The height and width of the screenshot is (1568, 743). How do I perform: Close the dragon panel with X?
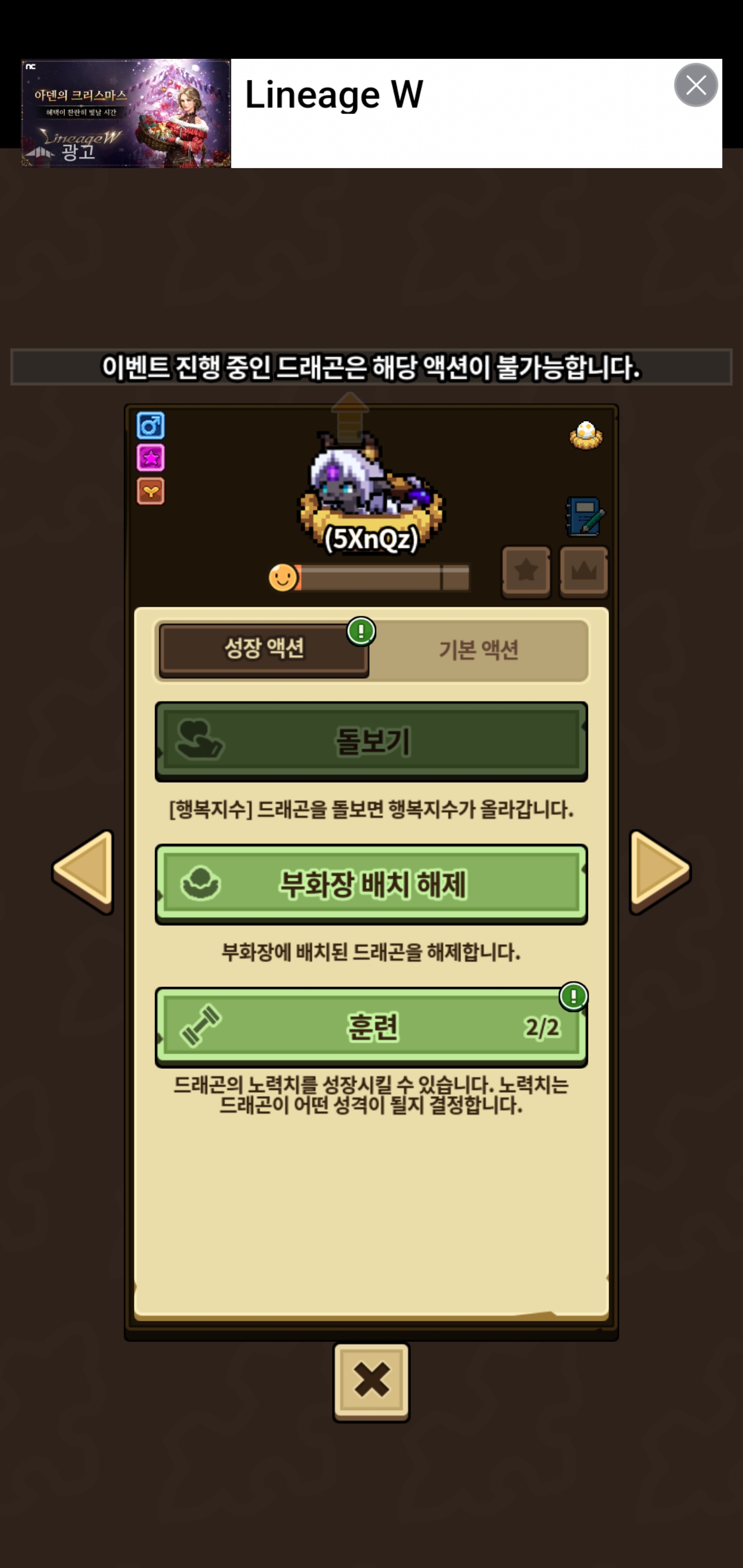371,1381
